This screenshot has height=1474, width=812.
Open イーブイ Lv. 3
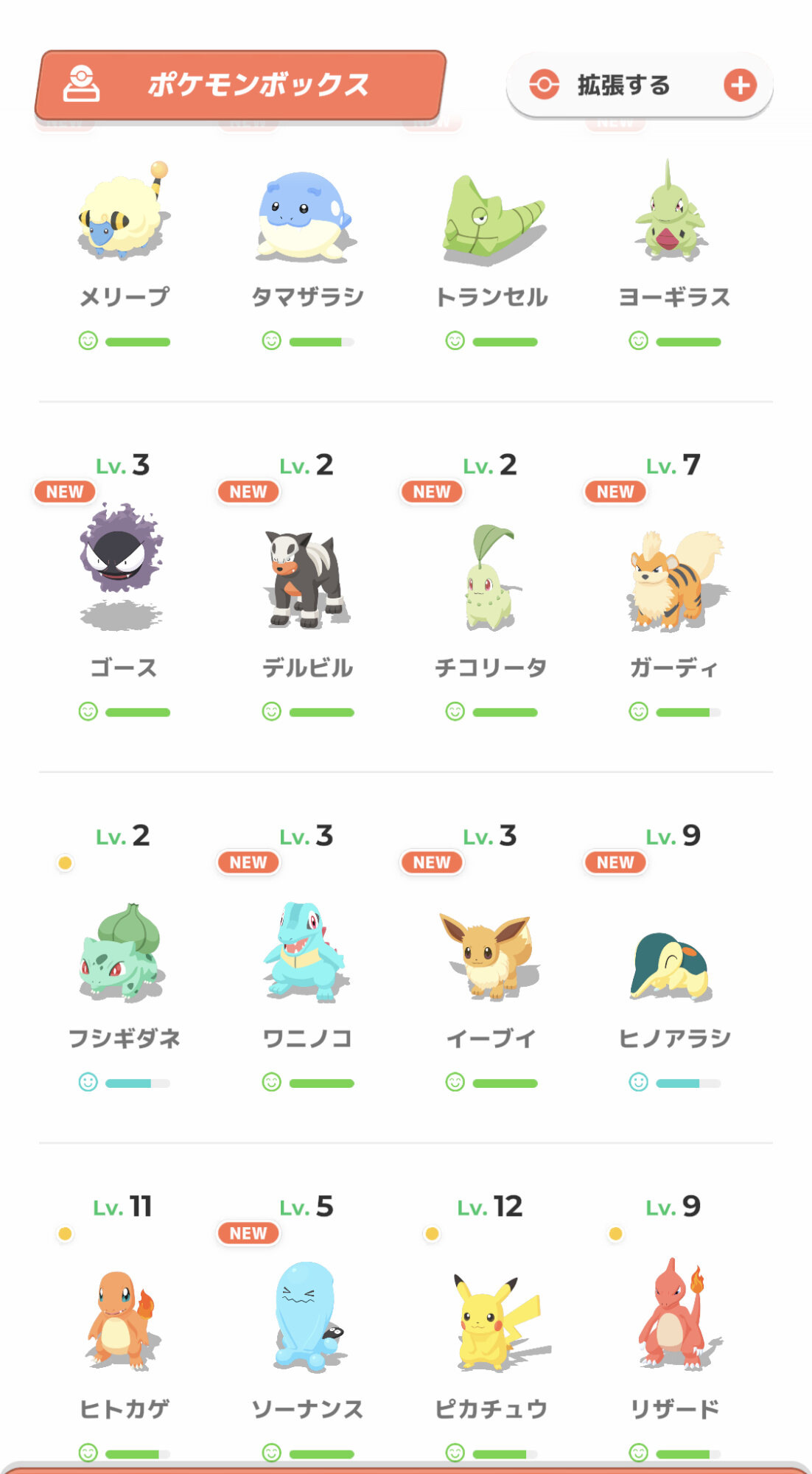click(x=491, y=954)
